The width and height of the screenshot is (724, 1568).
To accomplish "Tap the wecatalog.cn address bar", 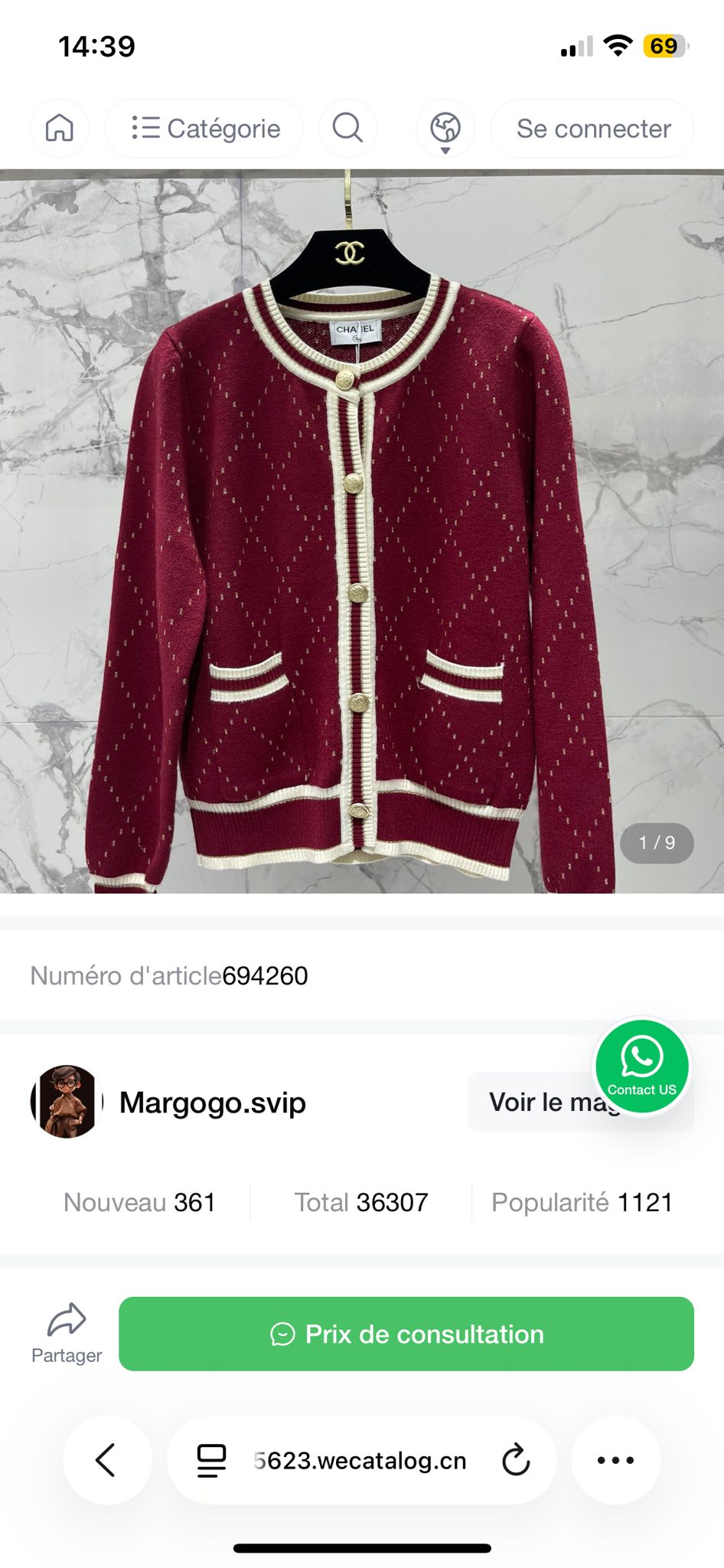I will pyautogui.click(x=360, y=1460).
